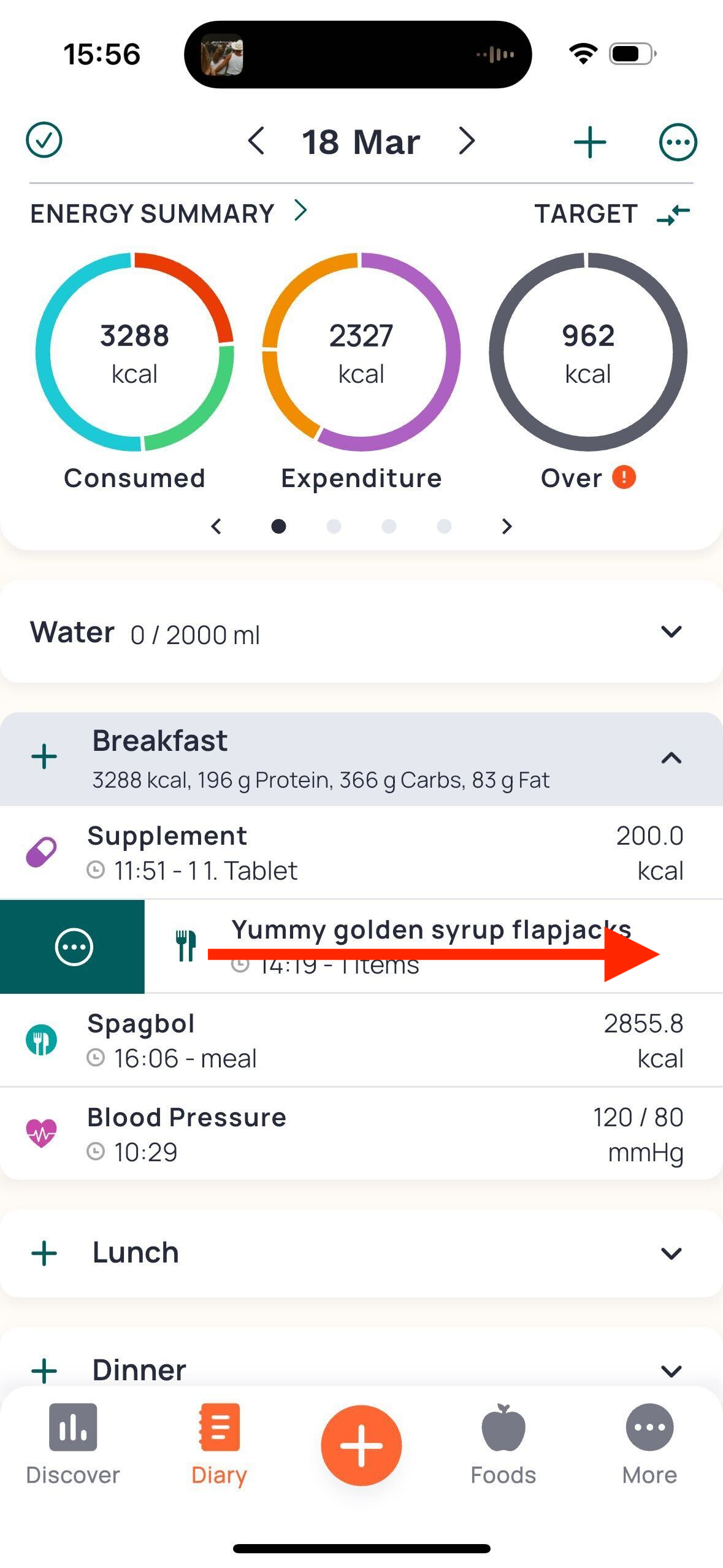This screenshot has height=1568, width=723.
Task: Add food to Breakfast
Action: tap(44, 756)
